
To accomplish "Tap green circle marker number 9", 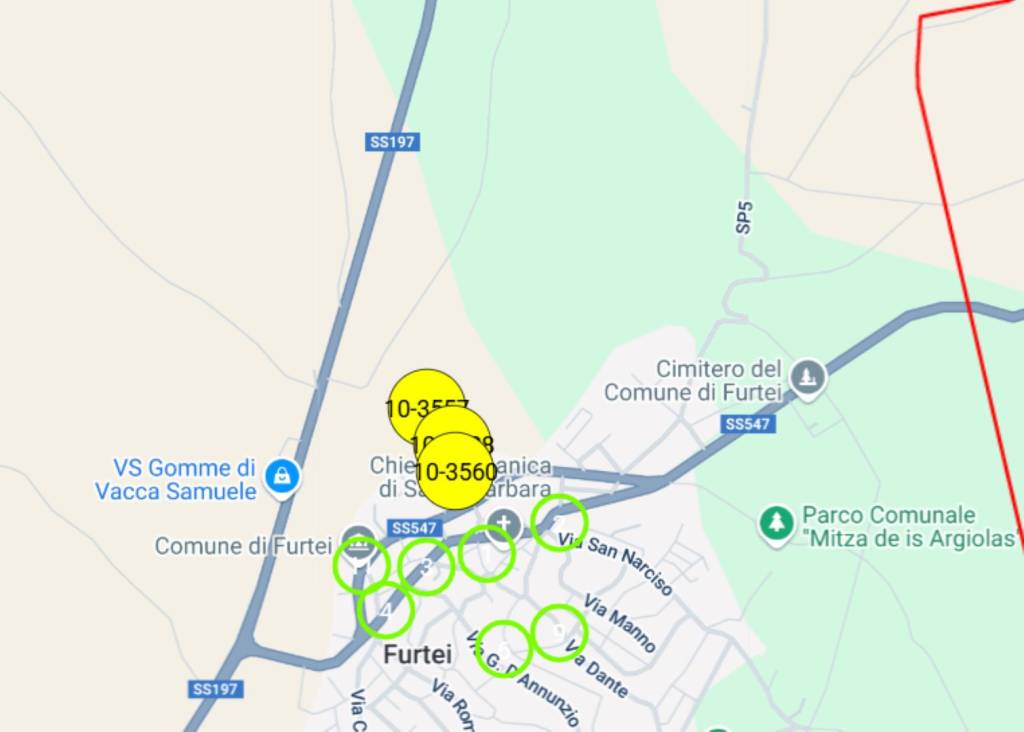I will (x=559, y=632).
